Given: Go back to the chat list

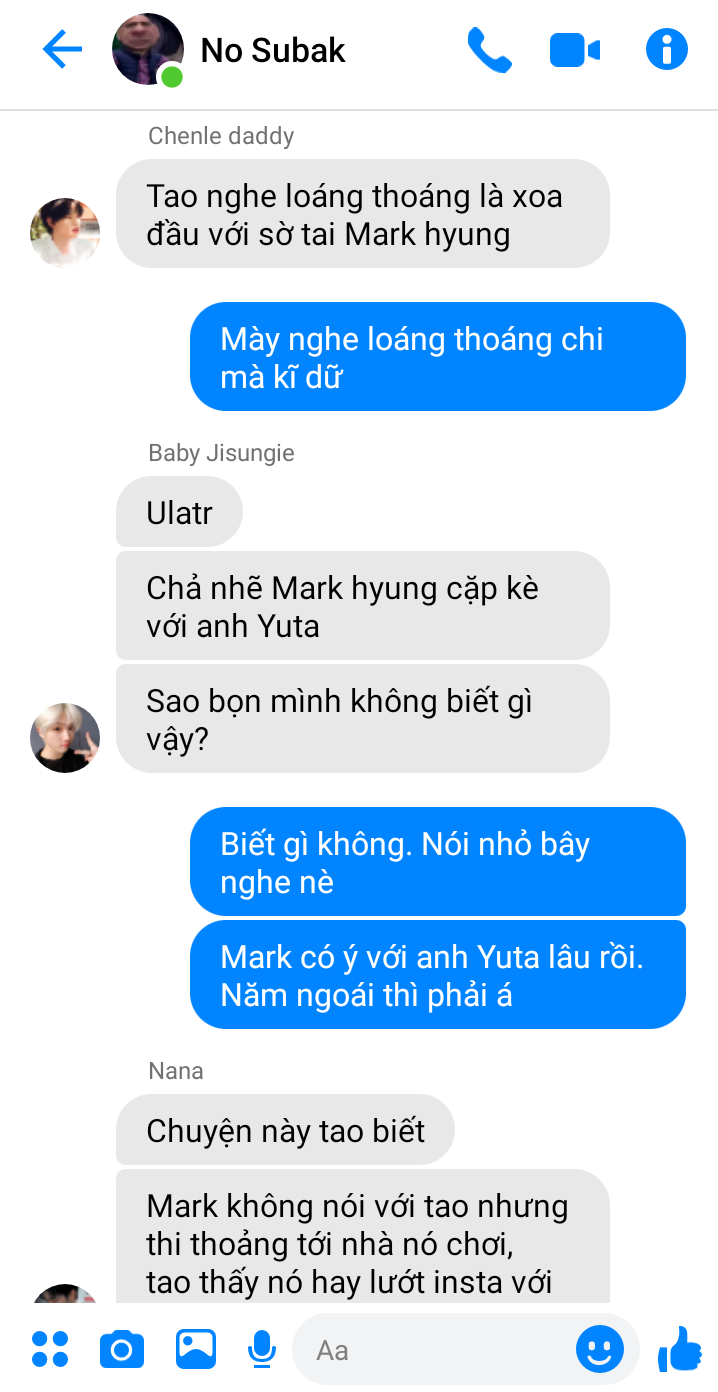Looking at the screenshot, I should (62, 49).
